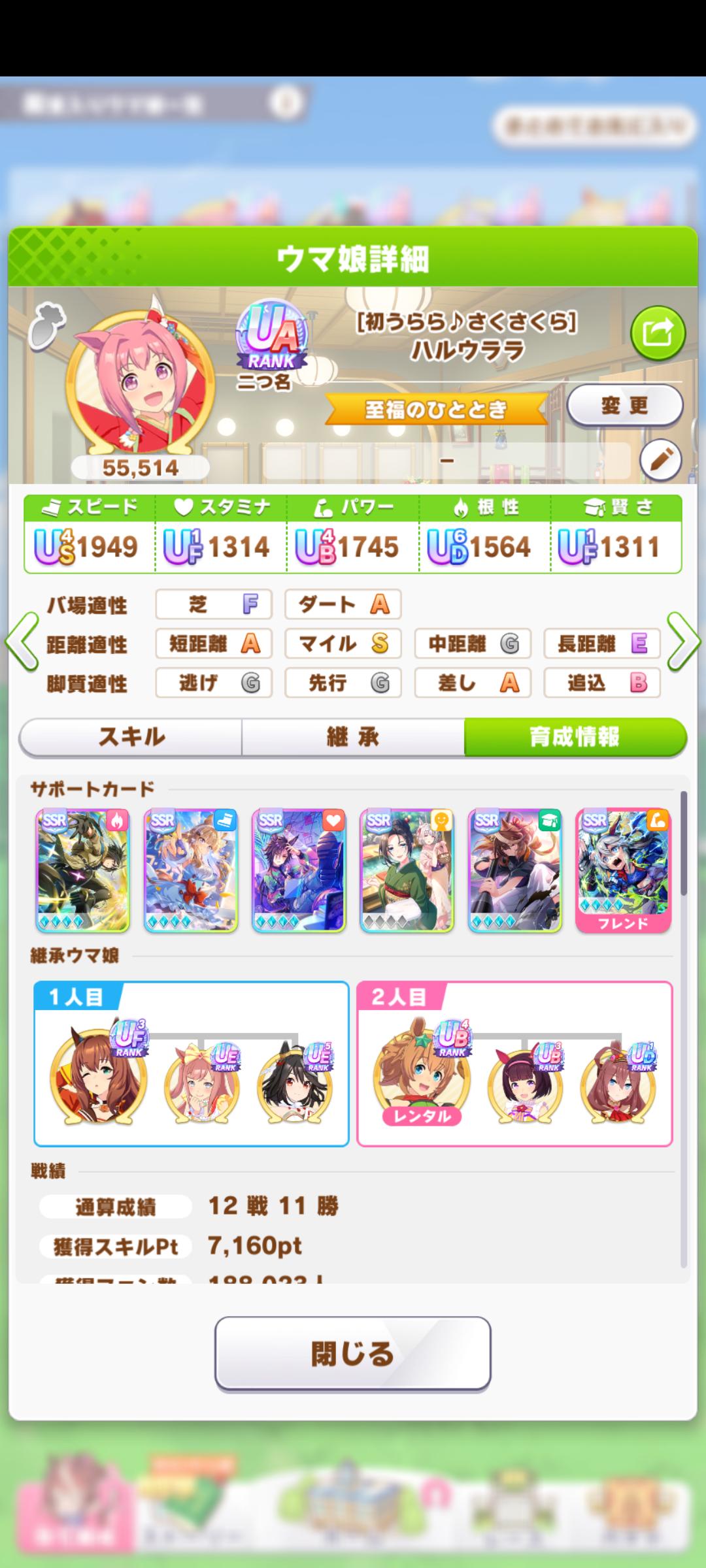Tap the carrot icon beside the portrait
706x1568 pixels.
pos(47,323)
